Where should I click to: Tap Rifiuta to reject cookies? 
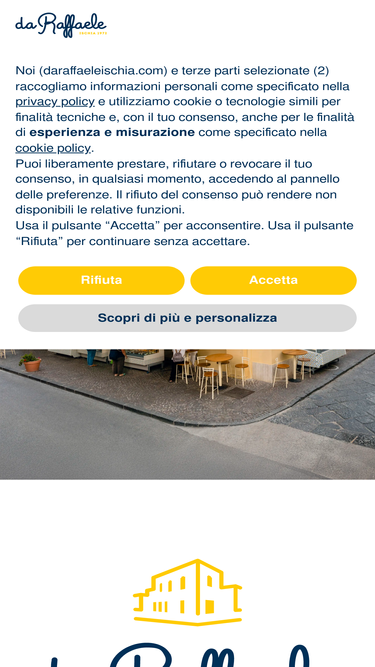point(101,280)
